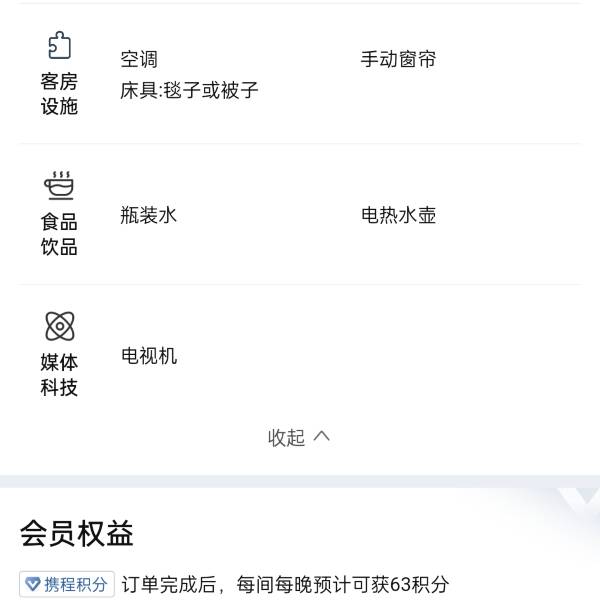Screen dimensions: 600x600
Task: Collapse the amenities list via 收起
Action: point(298,437)
